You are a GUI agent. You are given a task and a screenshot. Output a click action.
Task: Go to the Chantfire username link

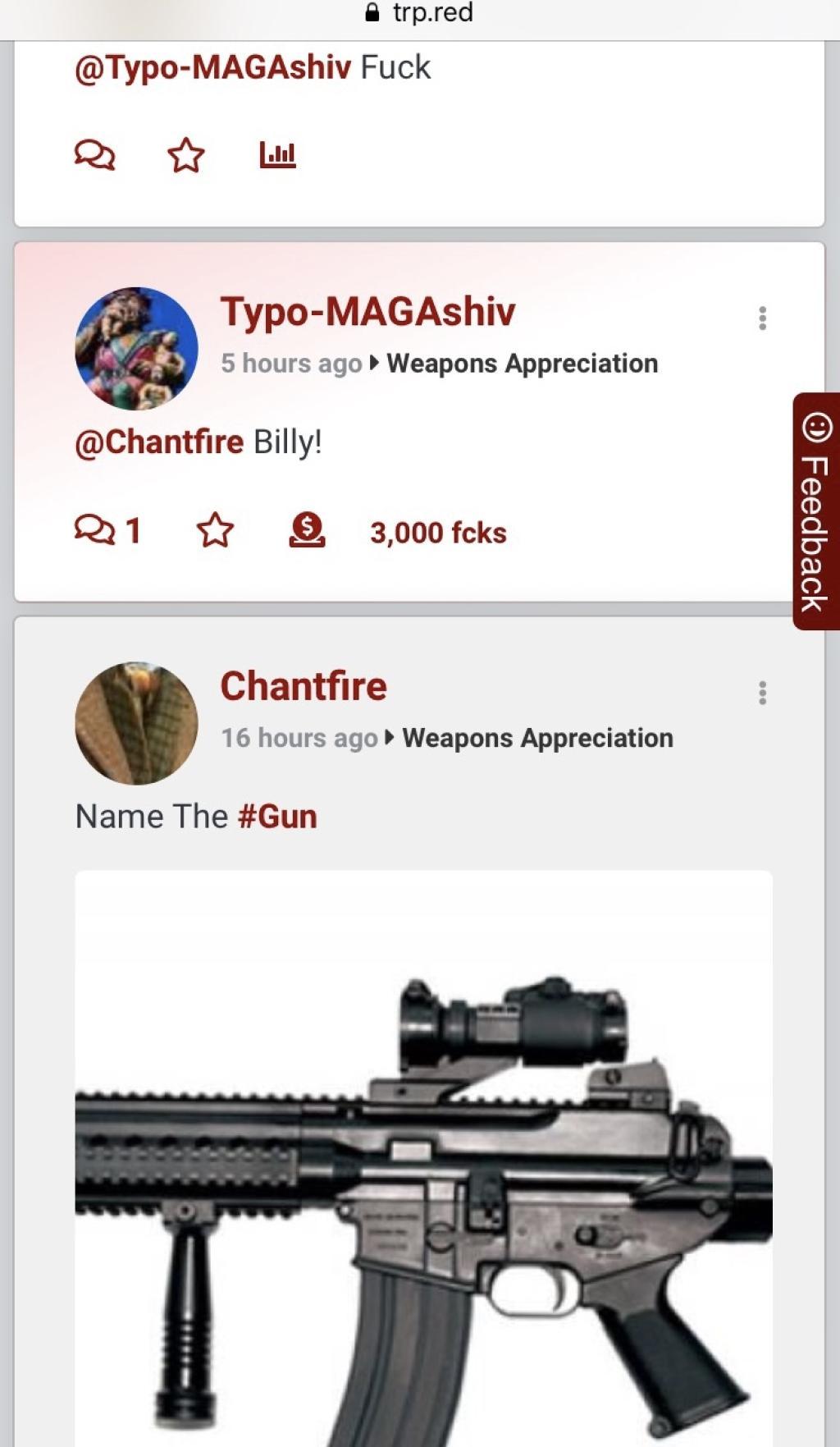[x=304, y=686]
